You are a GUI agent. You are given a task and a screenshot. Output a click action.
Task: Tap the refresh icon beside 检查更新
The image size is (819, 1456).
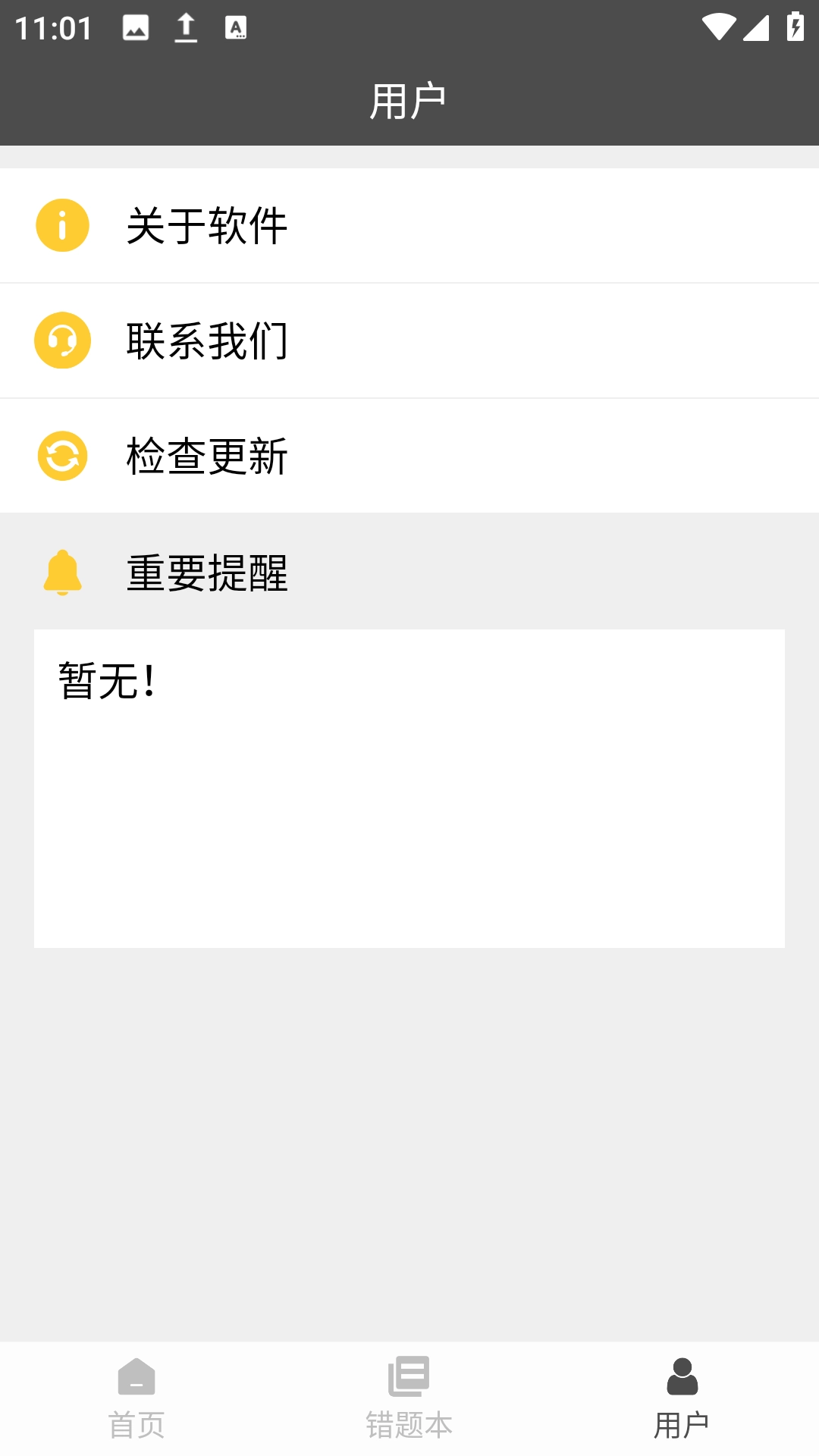click(x=62, y=455)
